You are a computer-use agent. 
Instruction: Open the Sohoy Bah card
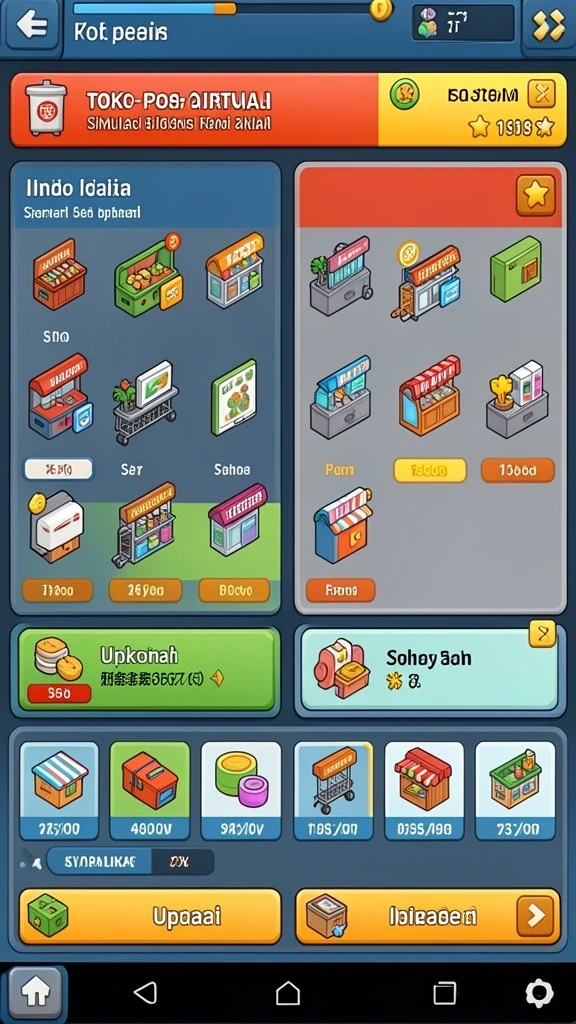(x=429, y=669)
